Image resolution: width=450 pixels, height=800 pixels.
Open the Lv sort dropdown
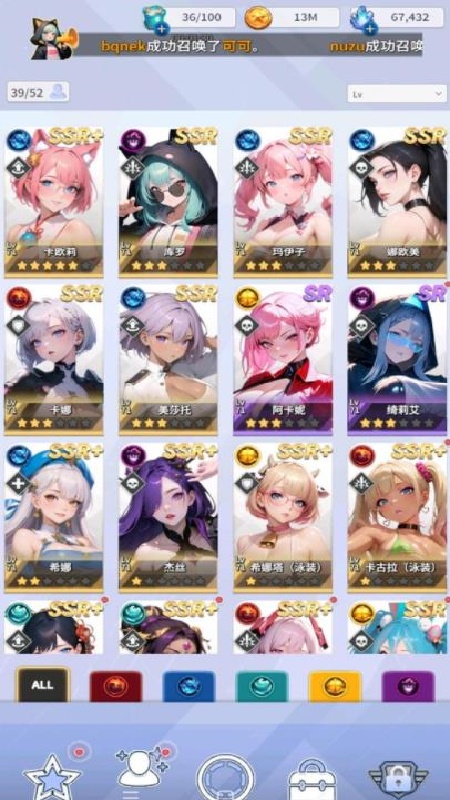coord(397,94)
